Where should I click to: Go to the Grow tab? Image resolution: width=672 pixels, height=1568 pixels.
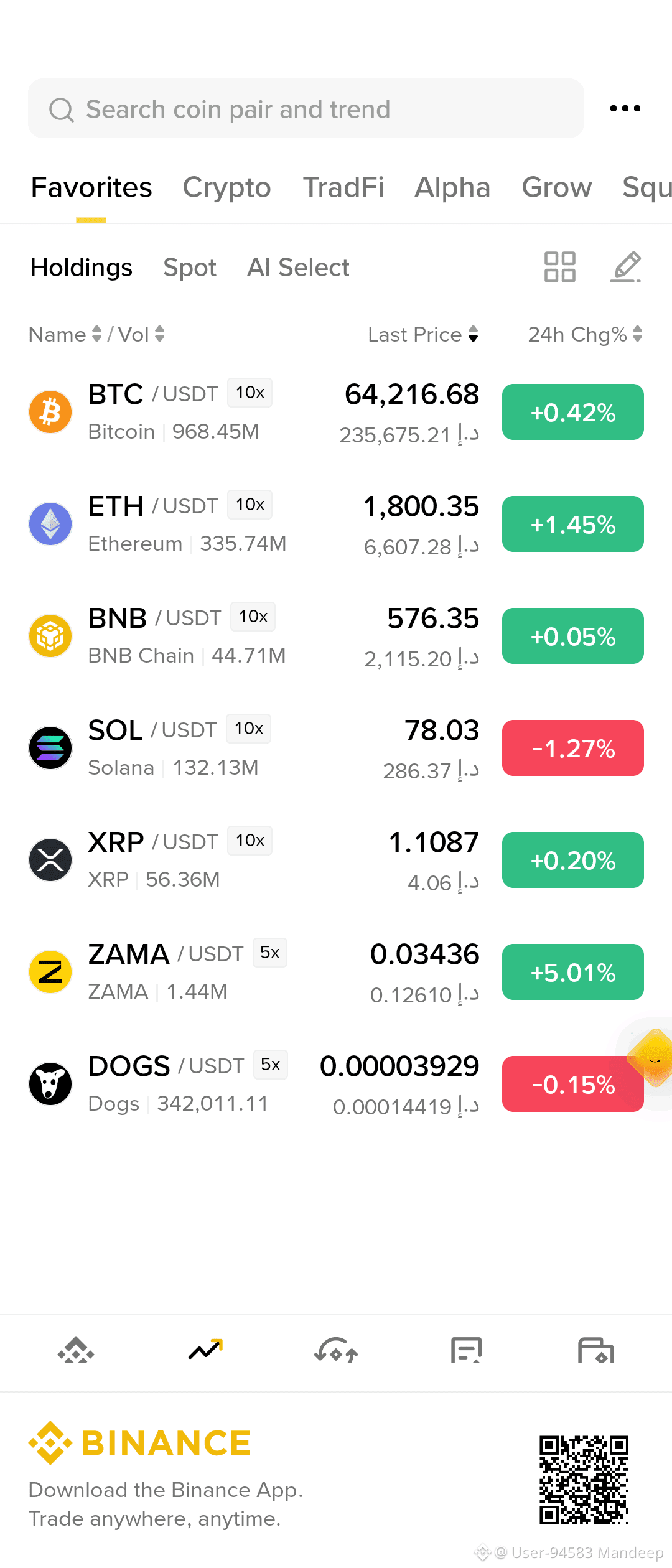point(556,187)
